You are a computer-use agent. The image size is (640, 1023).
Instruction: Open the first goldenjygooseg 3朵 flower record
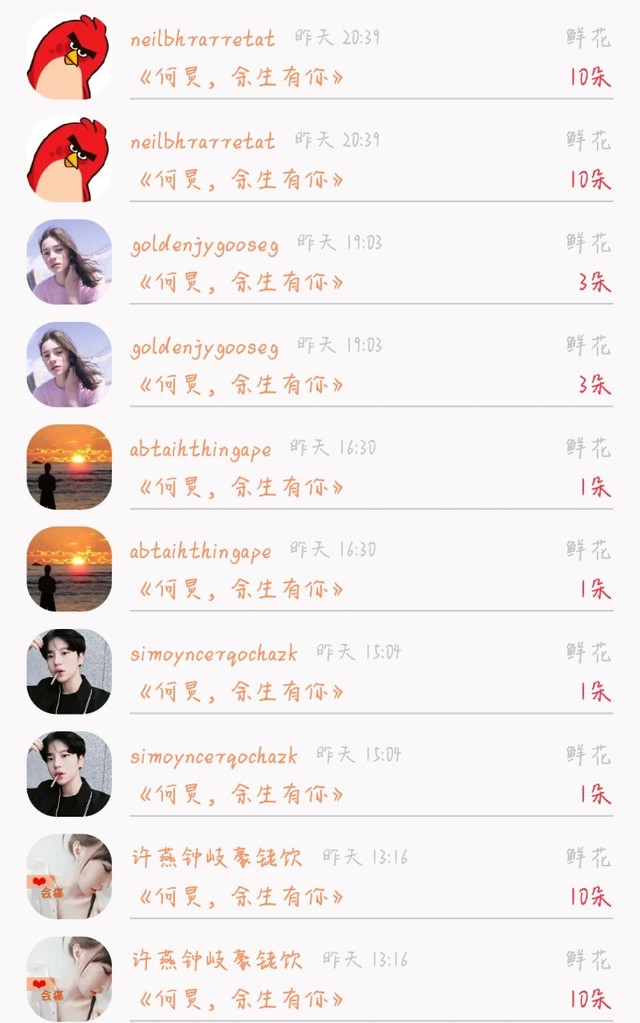coord(370,262)
